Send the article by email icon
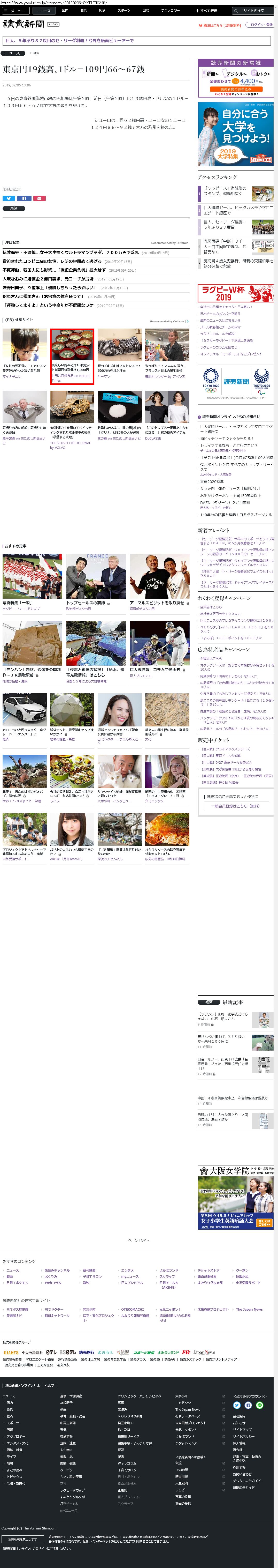Screen dimensions: 278x1568 [39, 198]
